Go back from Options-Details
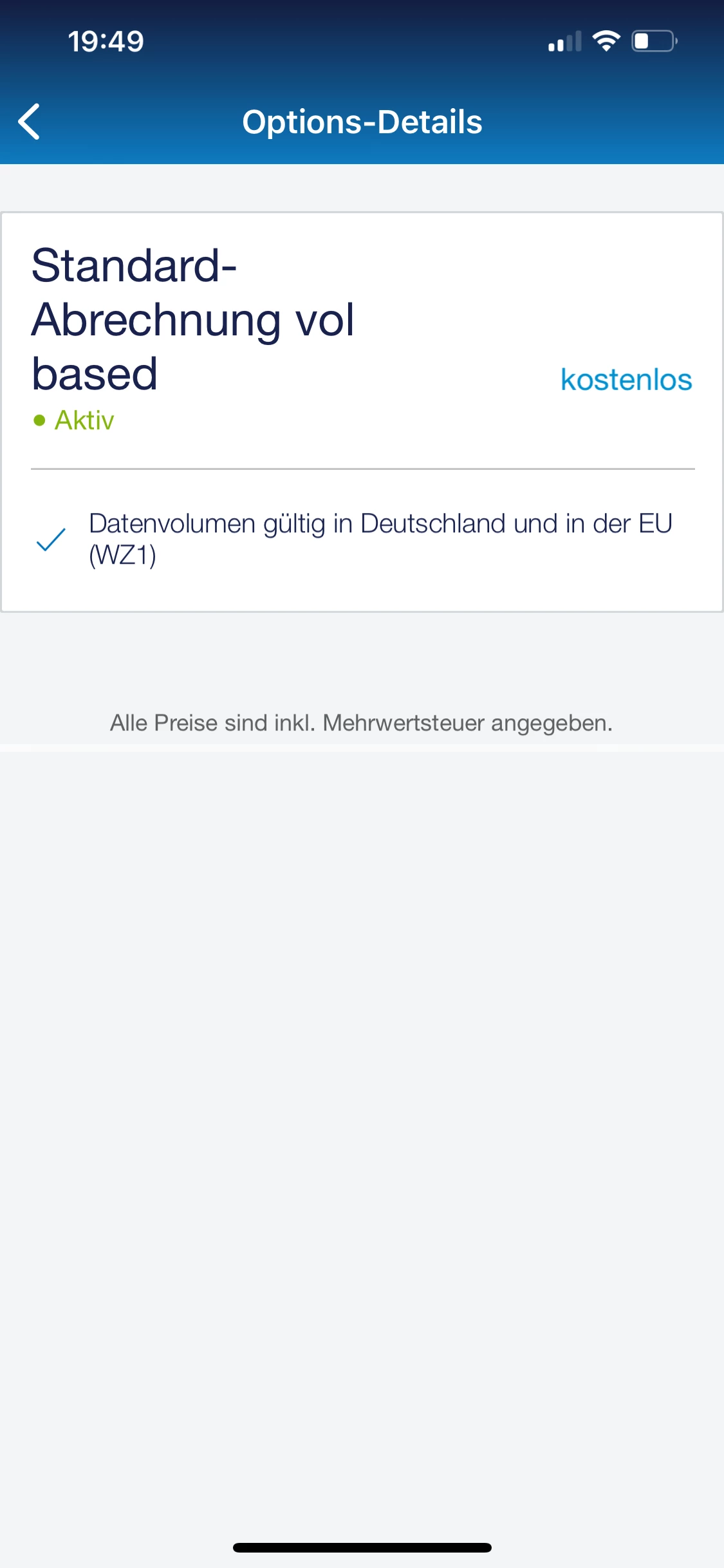The width and height of the screenshot is (724, 1568). coord(30,122)
